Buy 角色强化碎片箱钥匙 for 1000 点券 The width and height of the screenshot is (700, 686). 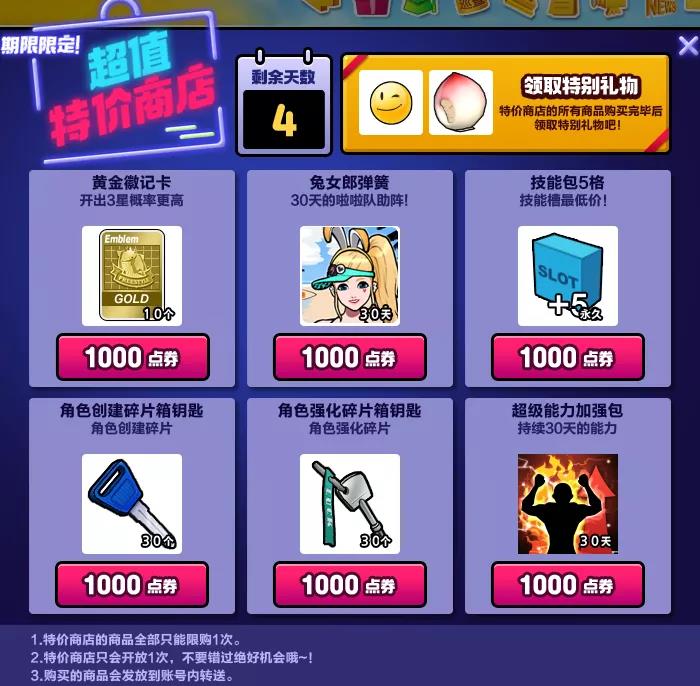[x=349, y=584]
